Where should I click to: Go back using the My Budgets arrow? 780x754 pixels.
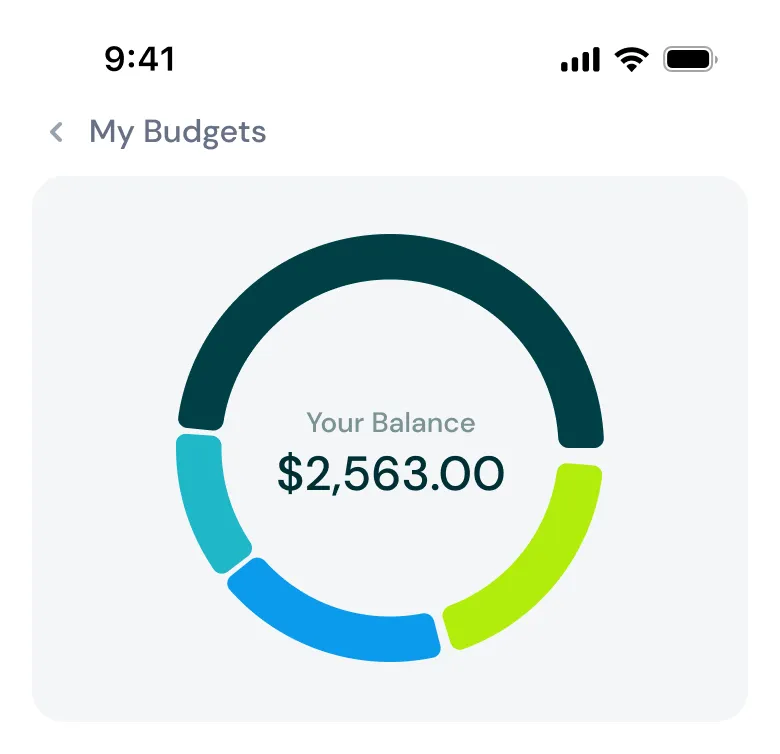[57, 132]
